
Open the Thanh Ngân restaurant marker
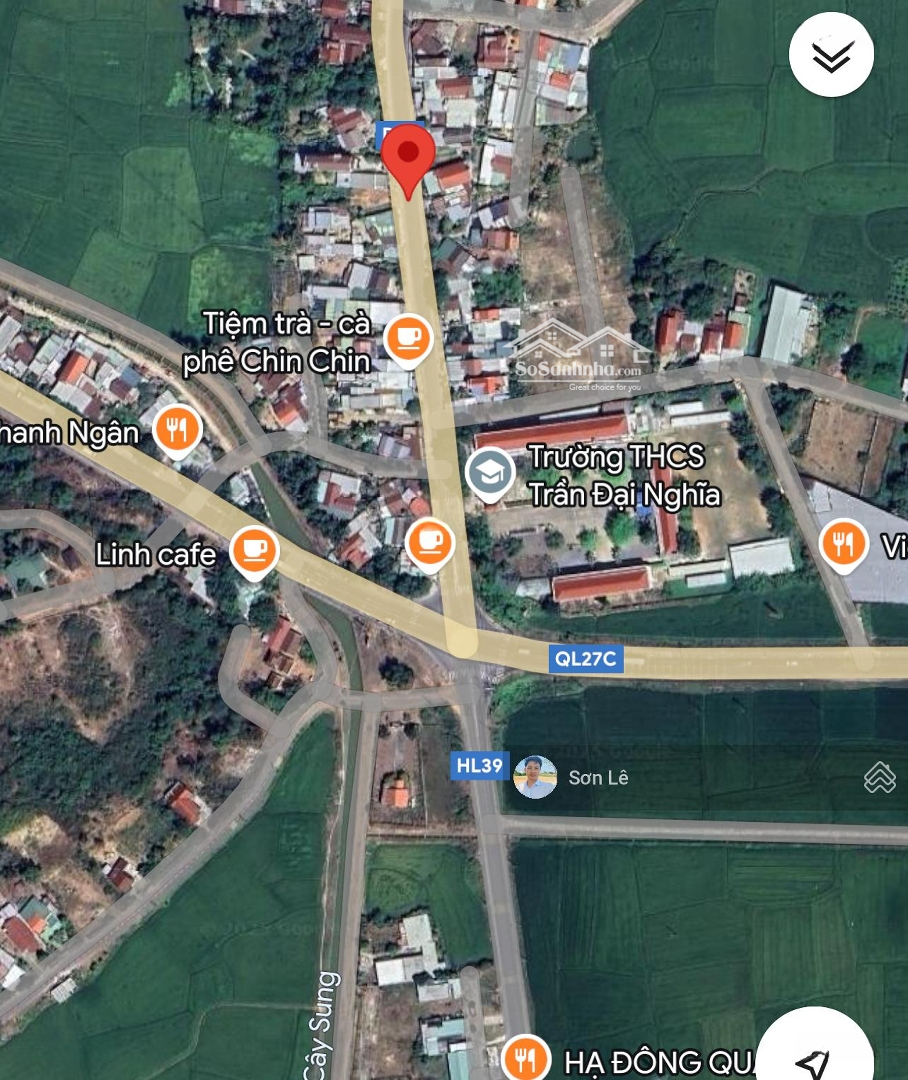coord(178,430)
